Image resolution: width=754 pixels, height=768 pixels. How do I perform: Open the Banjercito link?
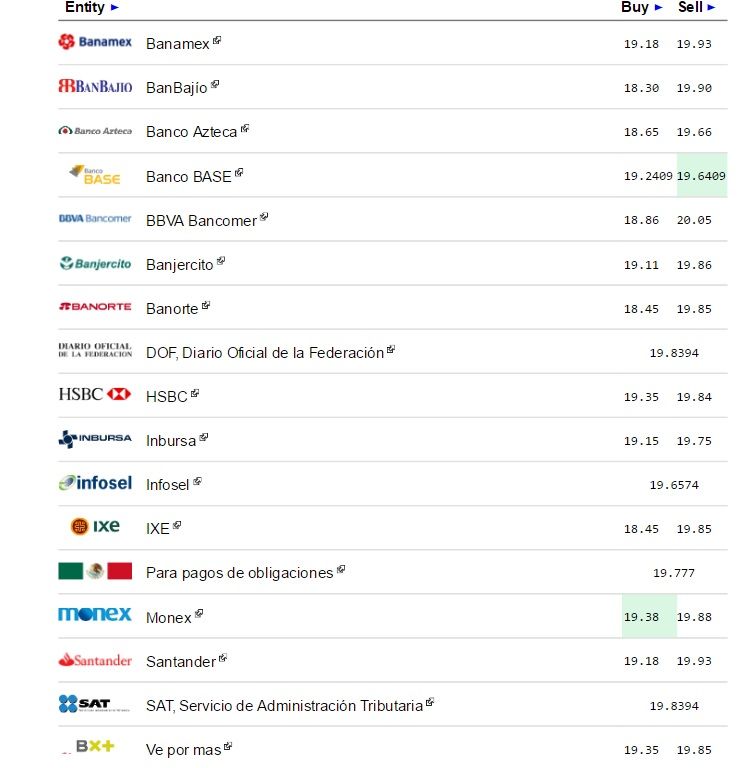click(x=180, y=265)
